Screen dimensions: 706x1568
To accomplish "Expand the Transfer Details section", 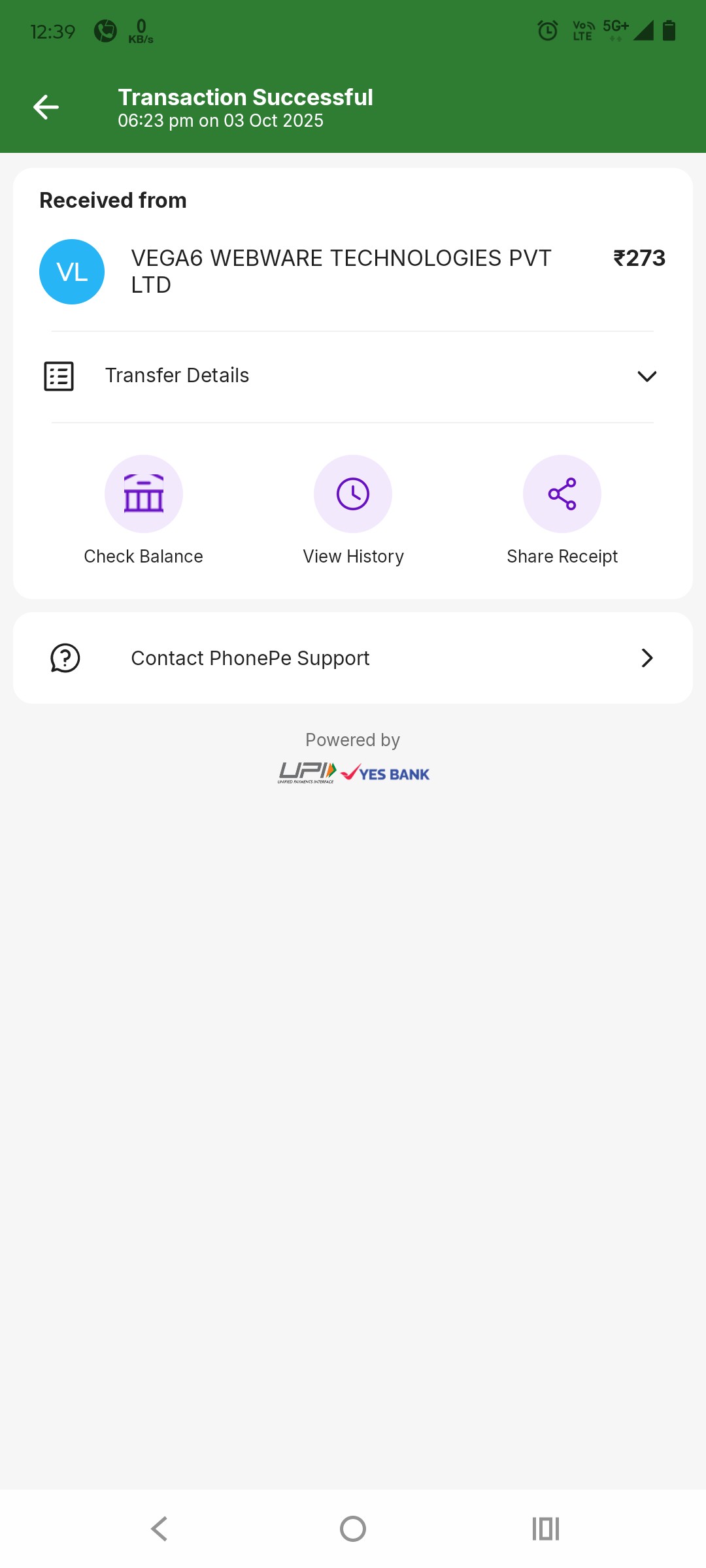I will (x=353, y=376).
